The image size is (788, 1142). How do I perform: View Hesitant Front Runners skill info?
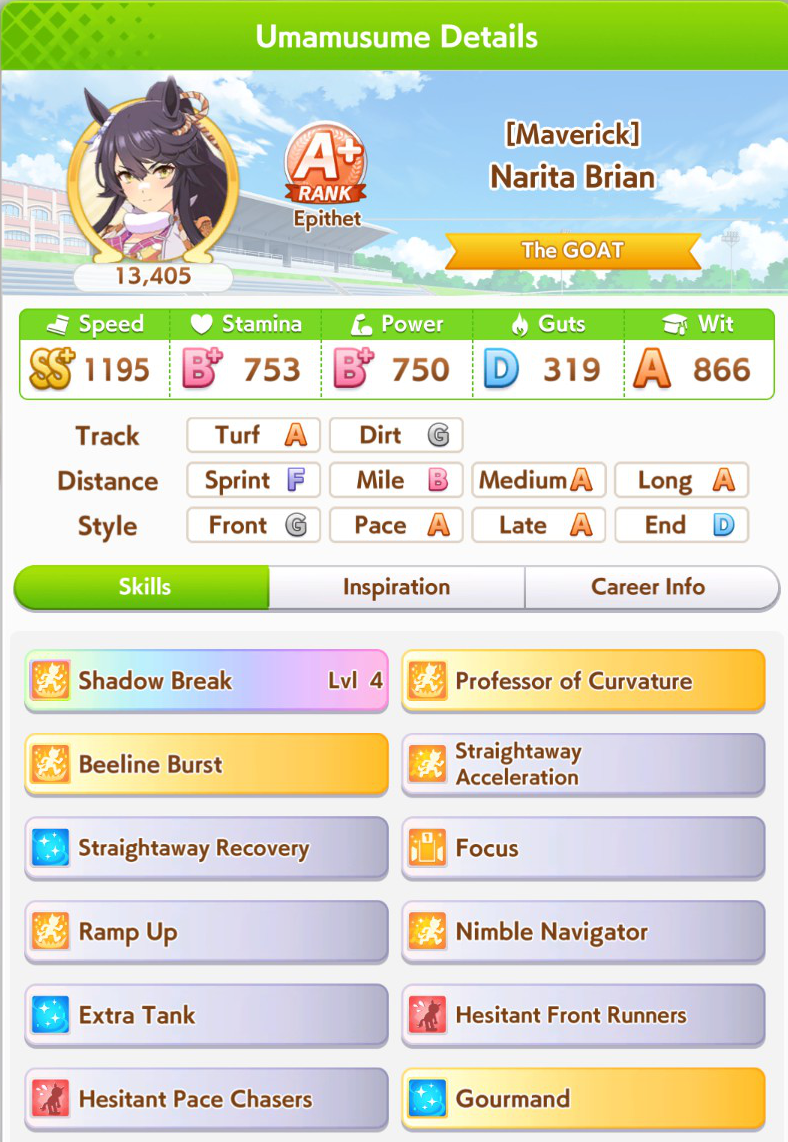583,1015
